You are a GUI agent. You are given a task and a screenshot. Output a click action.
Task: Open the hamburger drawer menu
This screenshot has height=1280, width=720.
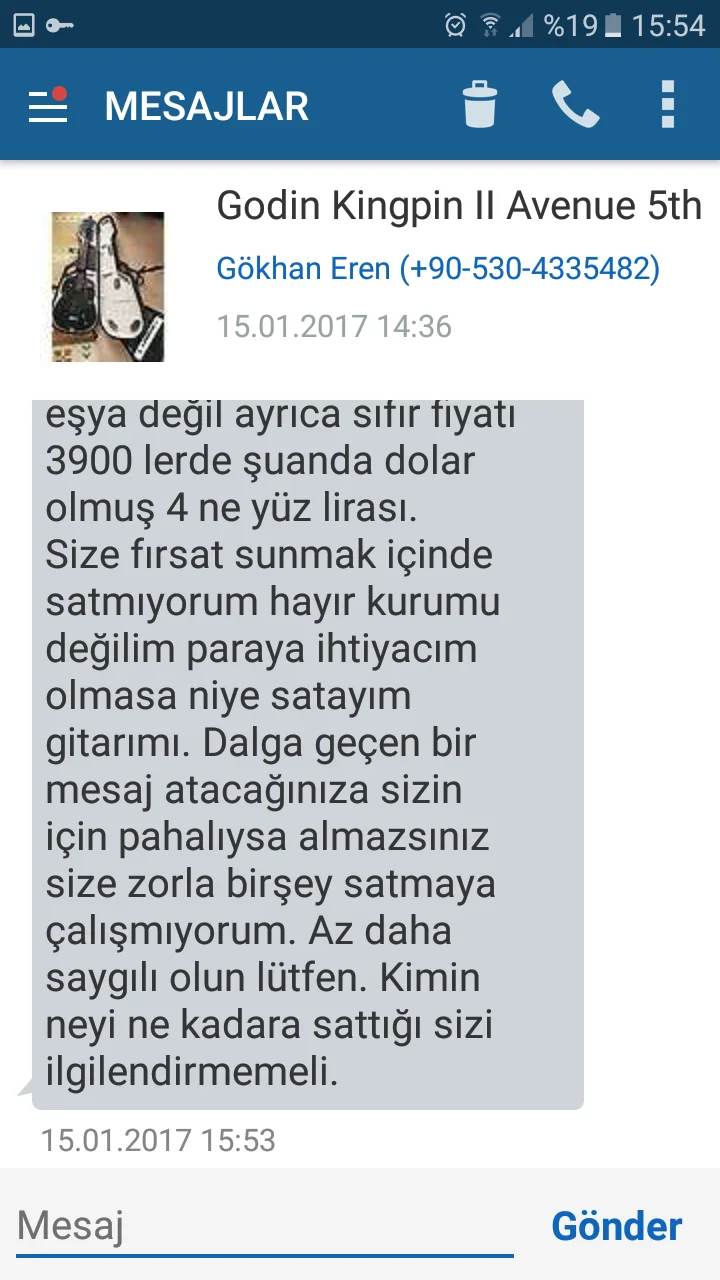tap(47, 105)
